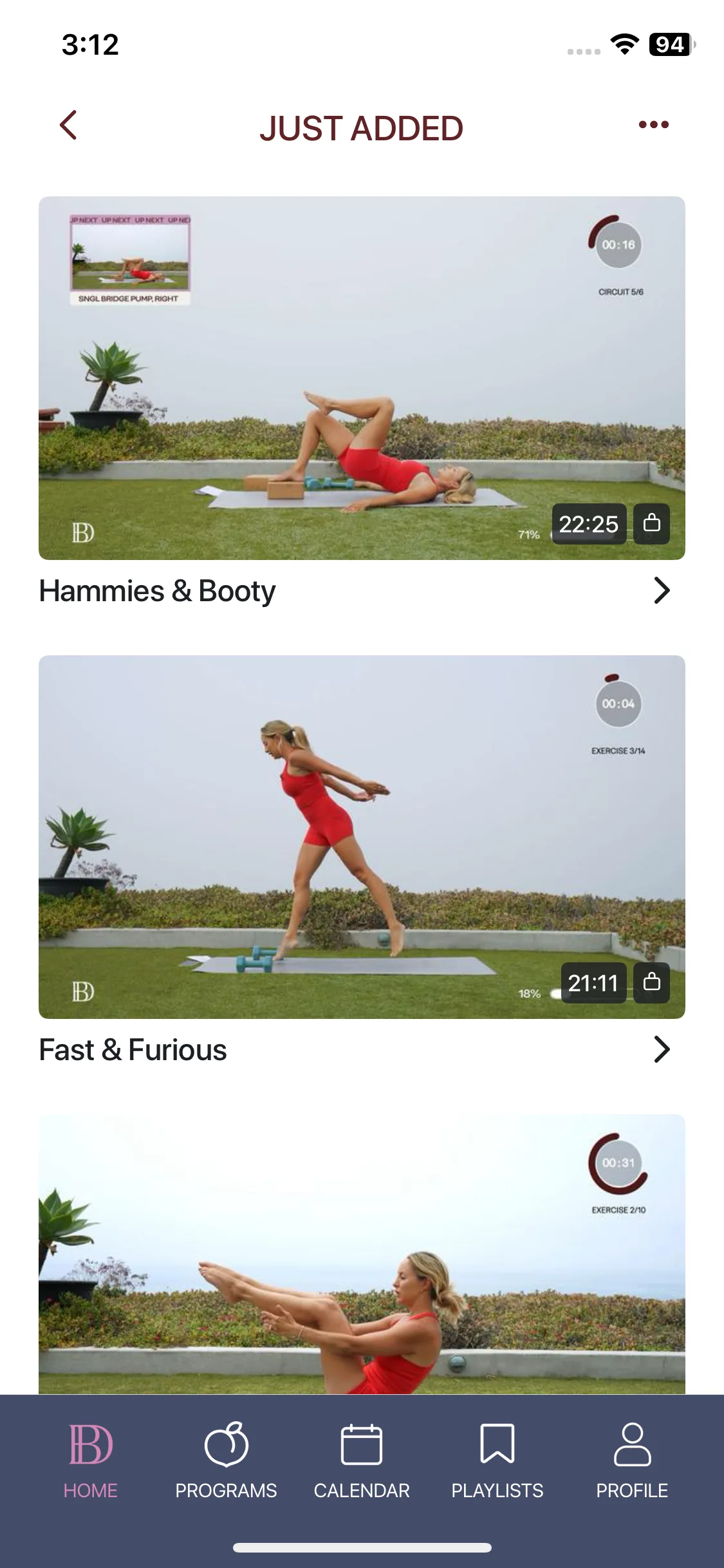Tap the lock icon on Fast & Furious
Viewport: 724px width, 1568px height.
651,982
